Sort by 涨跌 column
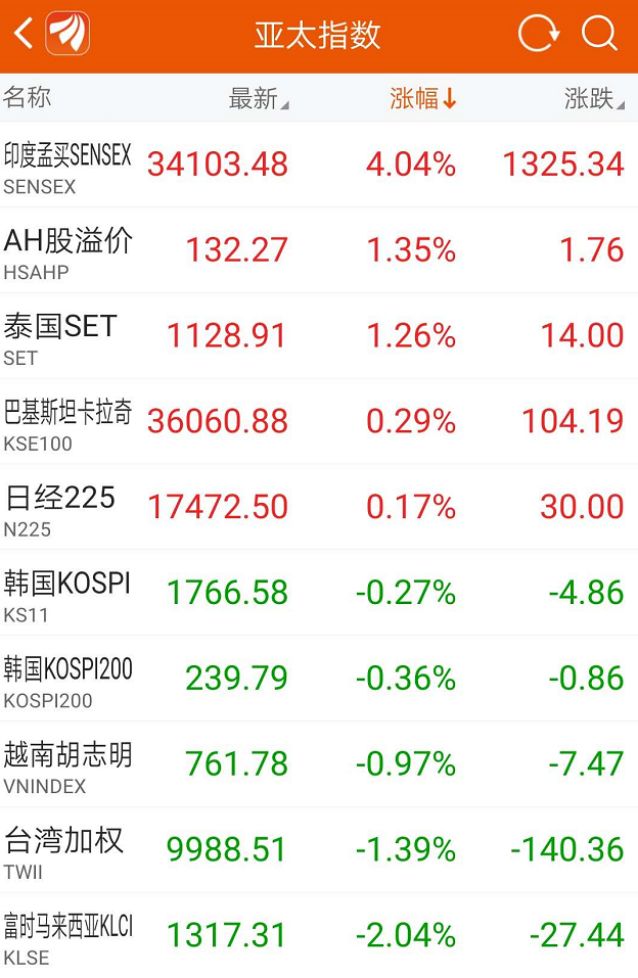Viewport: 638px width, 978px height. pyautogui.click(x=594, y=98)
